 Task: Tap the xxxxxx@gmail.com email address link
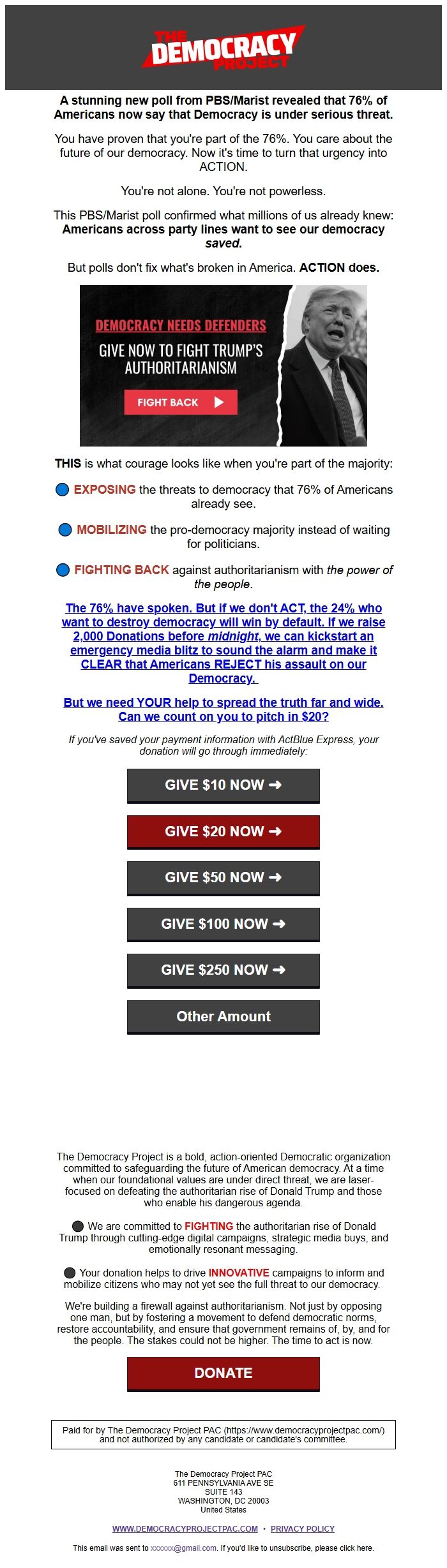coord(183,1548)
